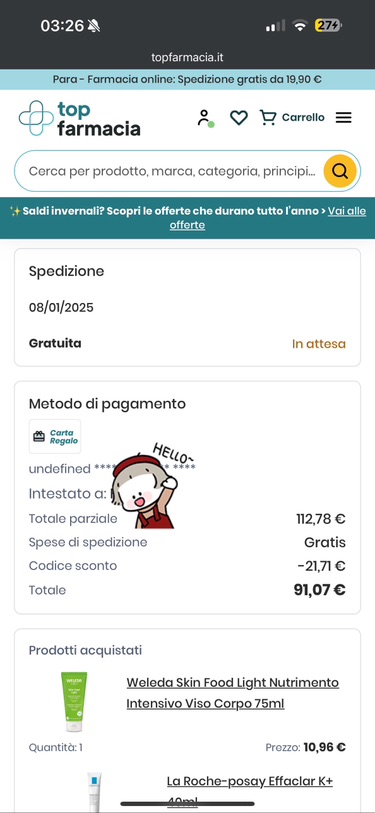Open the Carrello shopping cart

pos(292,118)
